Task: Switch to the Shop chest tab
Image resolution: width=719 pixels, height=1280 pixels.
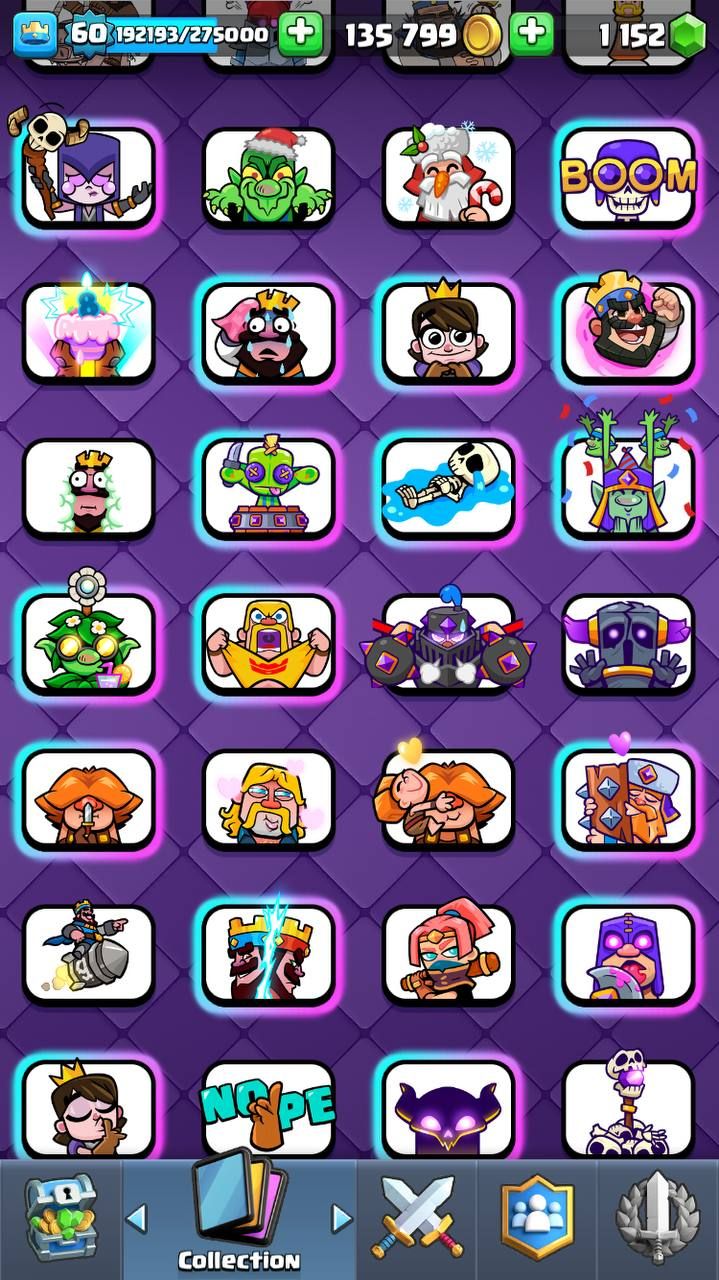Action: 60,1218
